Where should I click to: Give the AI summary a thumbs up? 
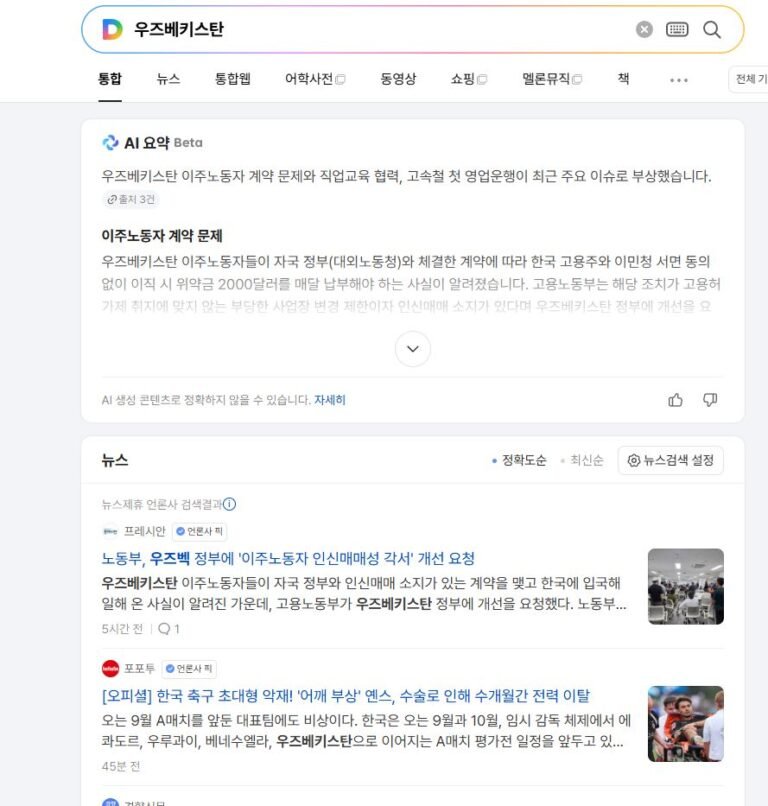pos(675,400)
